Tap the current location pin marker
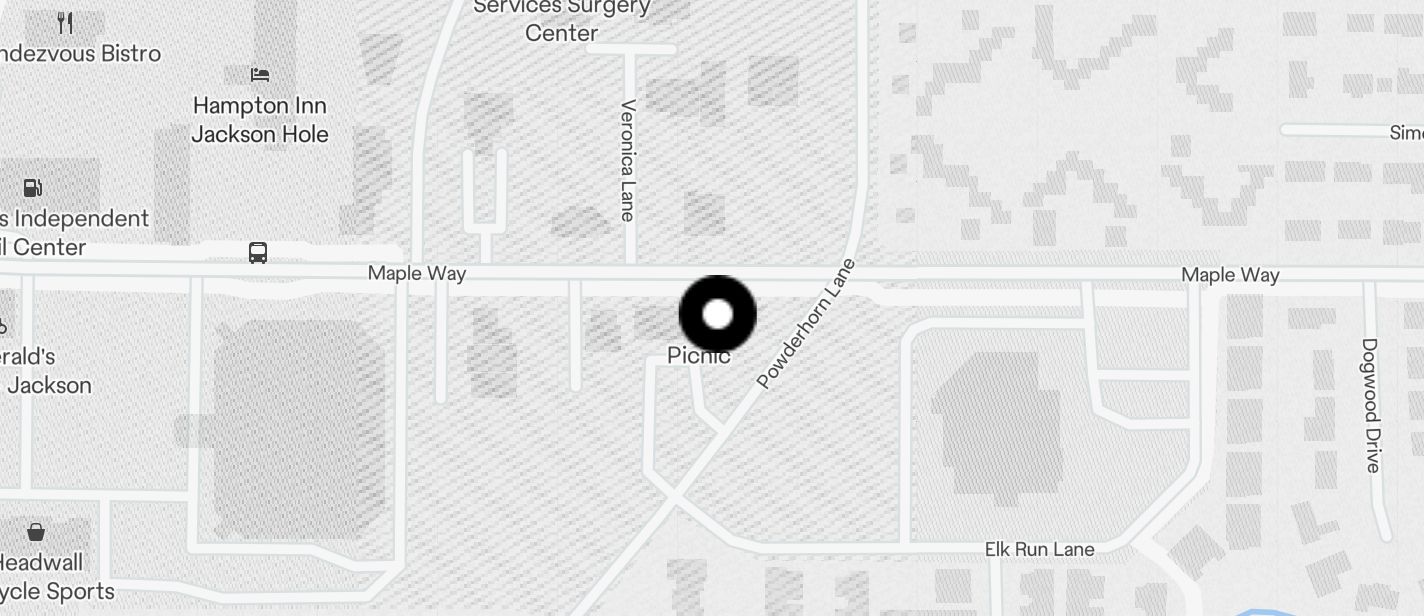This screenshot has width=1424, height=616. pos(717,314)
